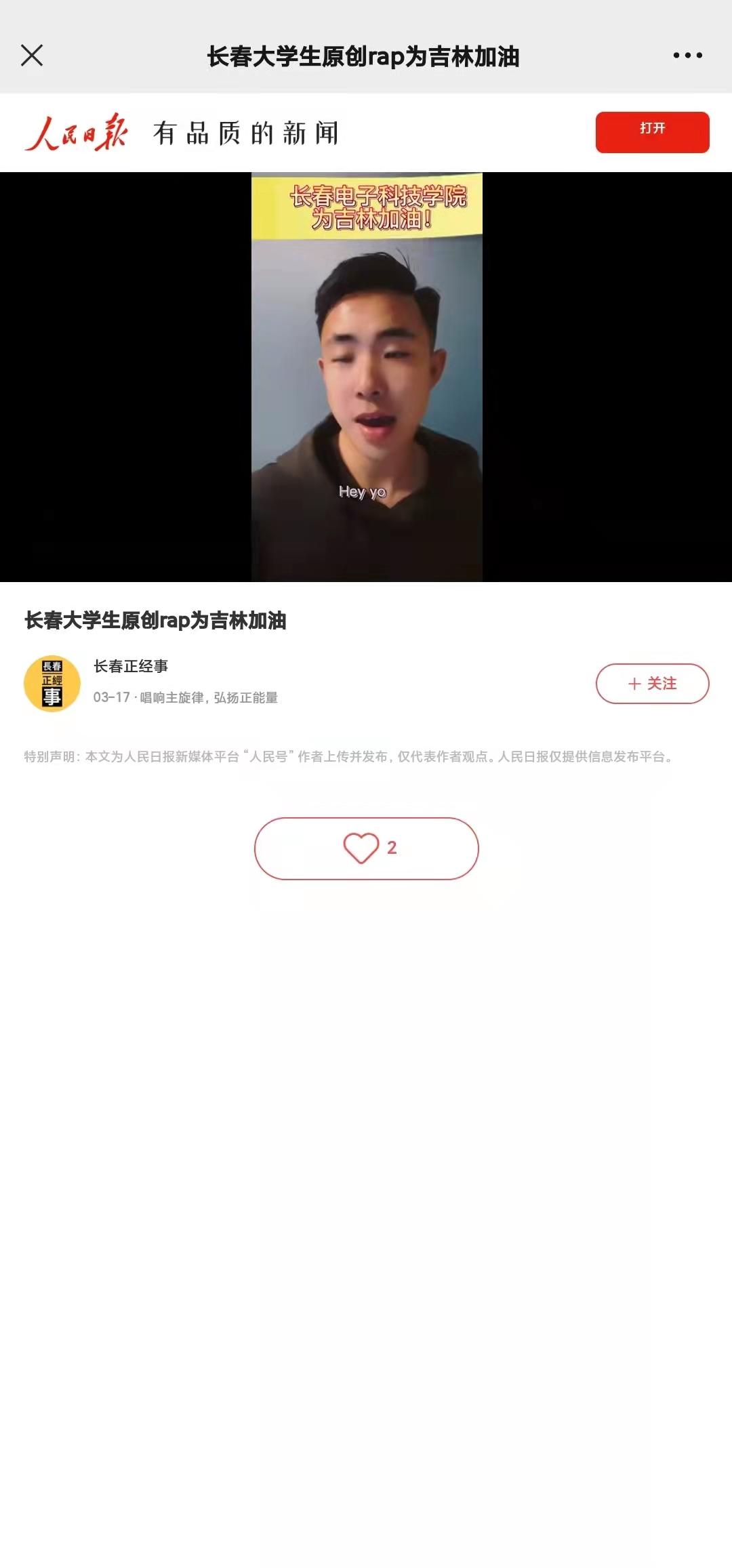Close this webpage with the X

(x=32, y=56)
